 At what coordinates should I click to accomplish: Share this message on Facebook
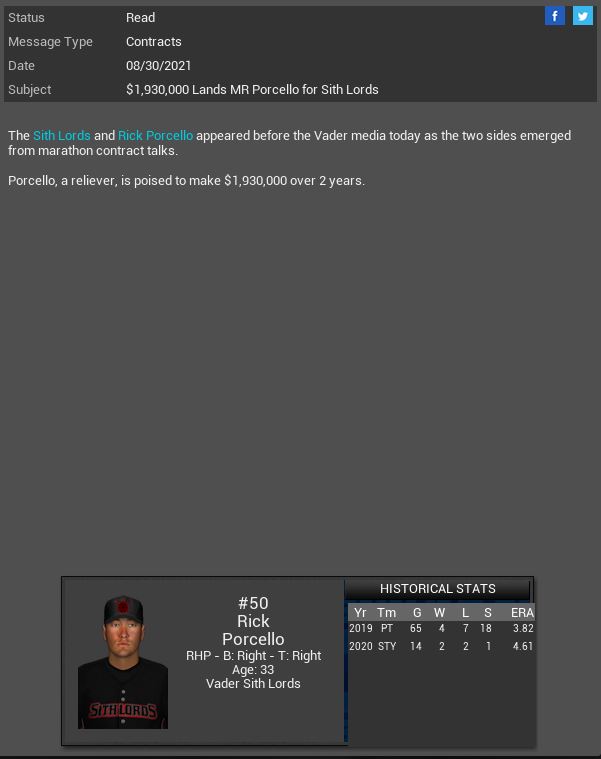tap(555, 16)
